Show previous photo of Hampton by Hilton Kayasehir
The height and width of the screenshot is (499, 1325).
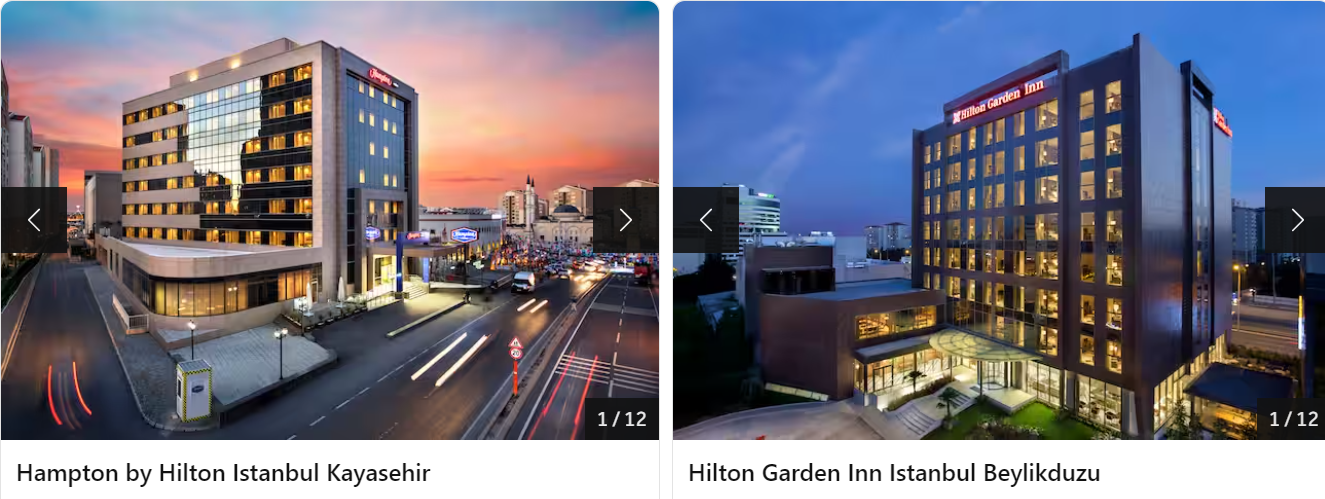[34, 220]
